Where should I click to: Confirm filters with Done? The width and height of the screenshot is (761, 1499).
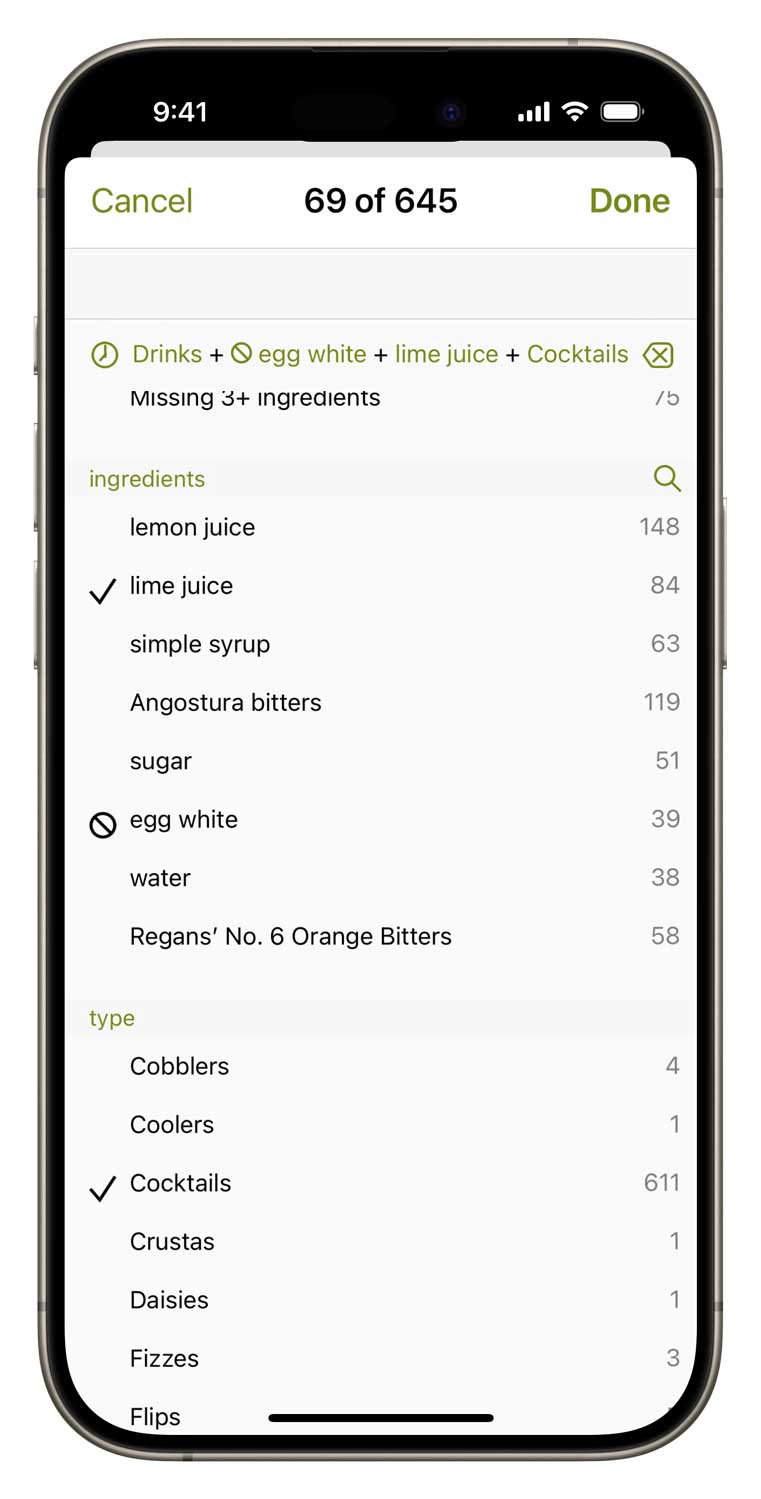tap(629, 201)
